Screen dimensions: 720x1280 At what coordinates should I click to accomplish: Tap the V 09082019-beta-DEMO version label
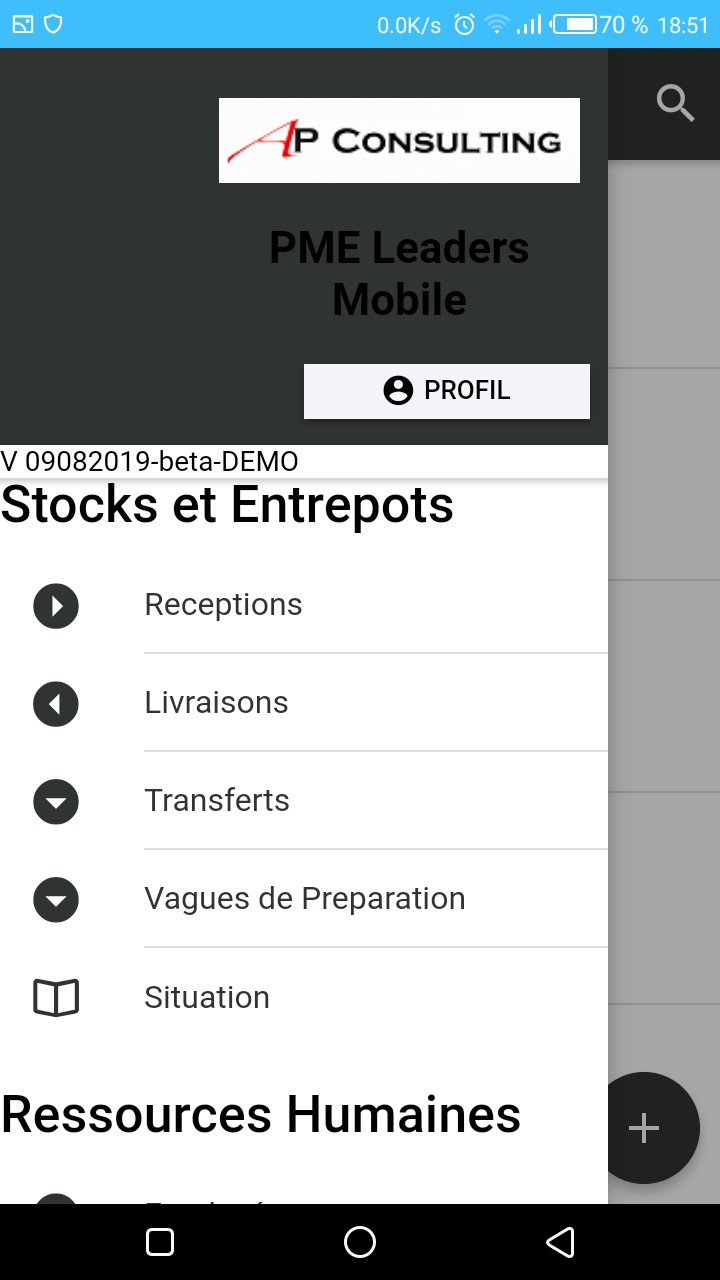pyautogui.click(x=150, y=461)
